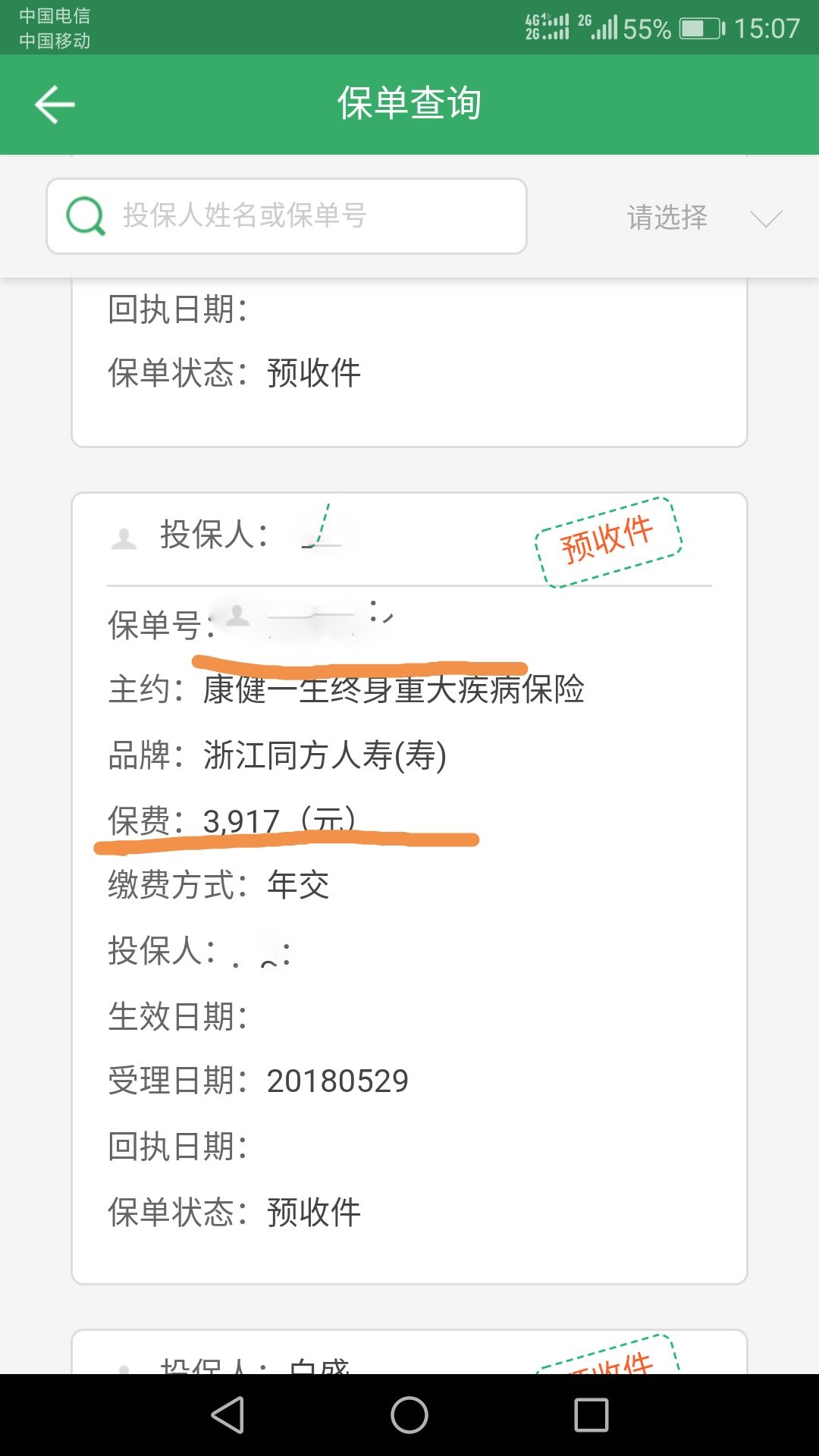The width and height of the screenshot is (819, 1456).
Task: Go back from the 保单查询 page
Action: (x=55, y=105)
